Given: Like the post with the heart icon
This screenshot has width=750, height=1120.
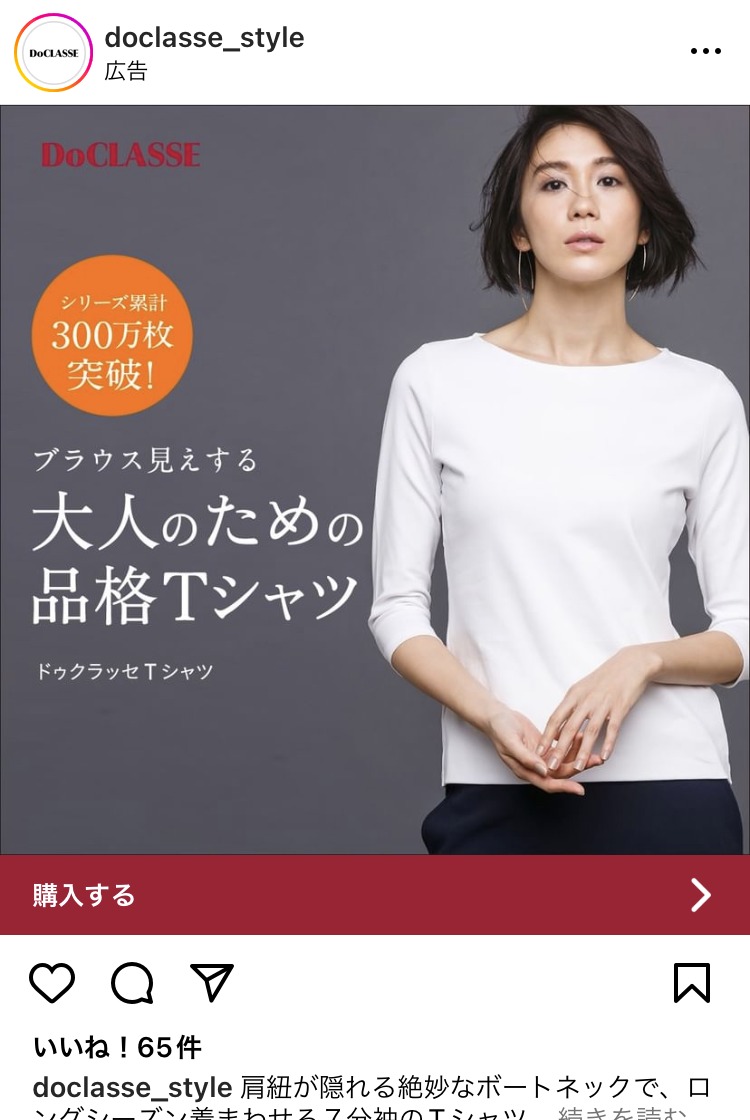Looking at the screenshot, I should (x=52, y=983).
